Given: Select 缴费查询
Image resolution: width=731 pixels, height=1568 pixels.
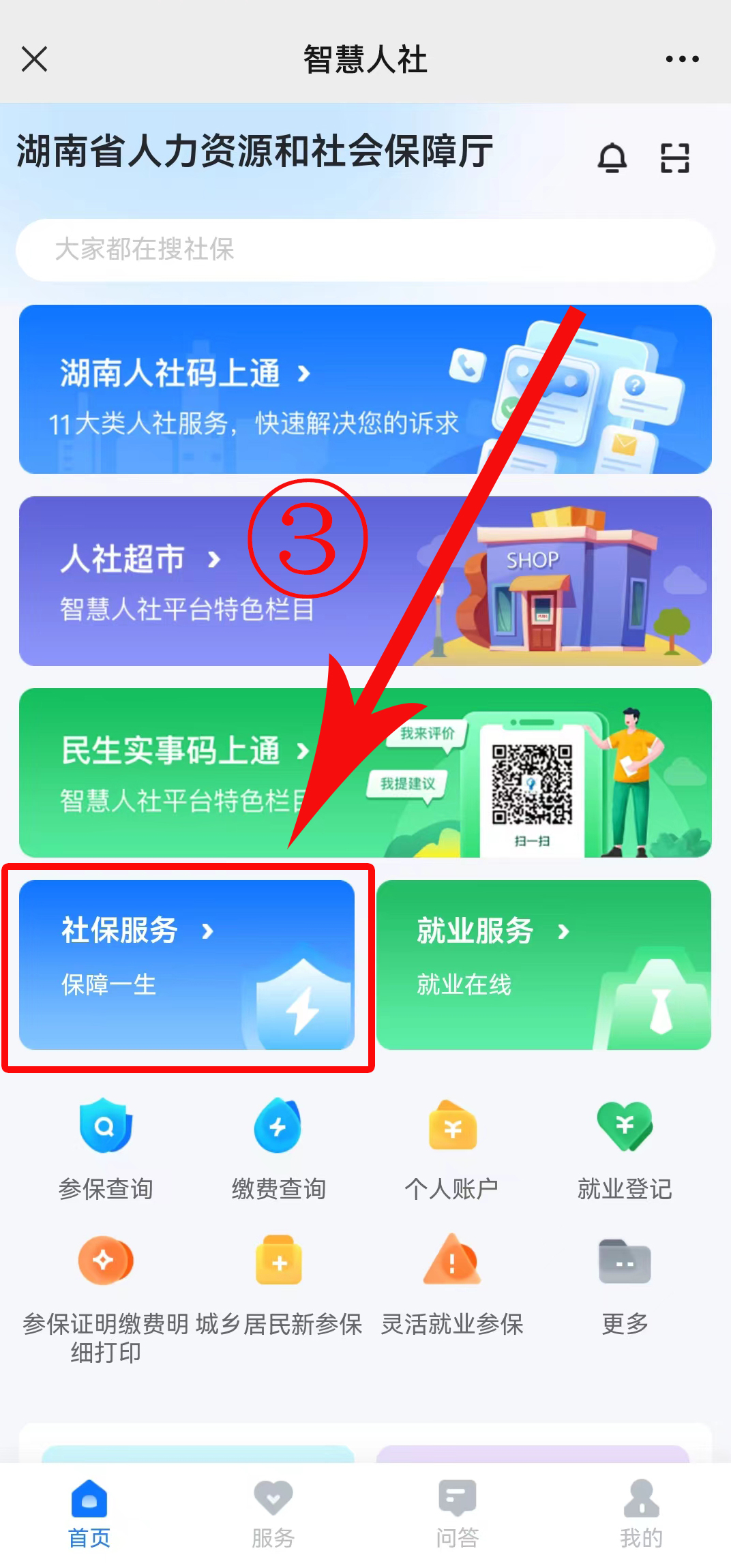Looking at the screenshot, I should click(278, 1149).
